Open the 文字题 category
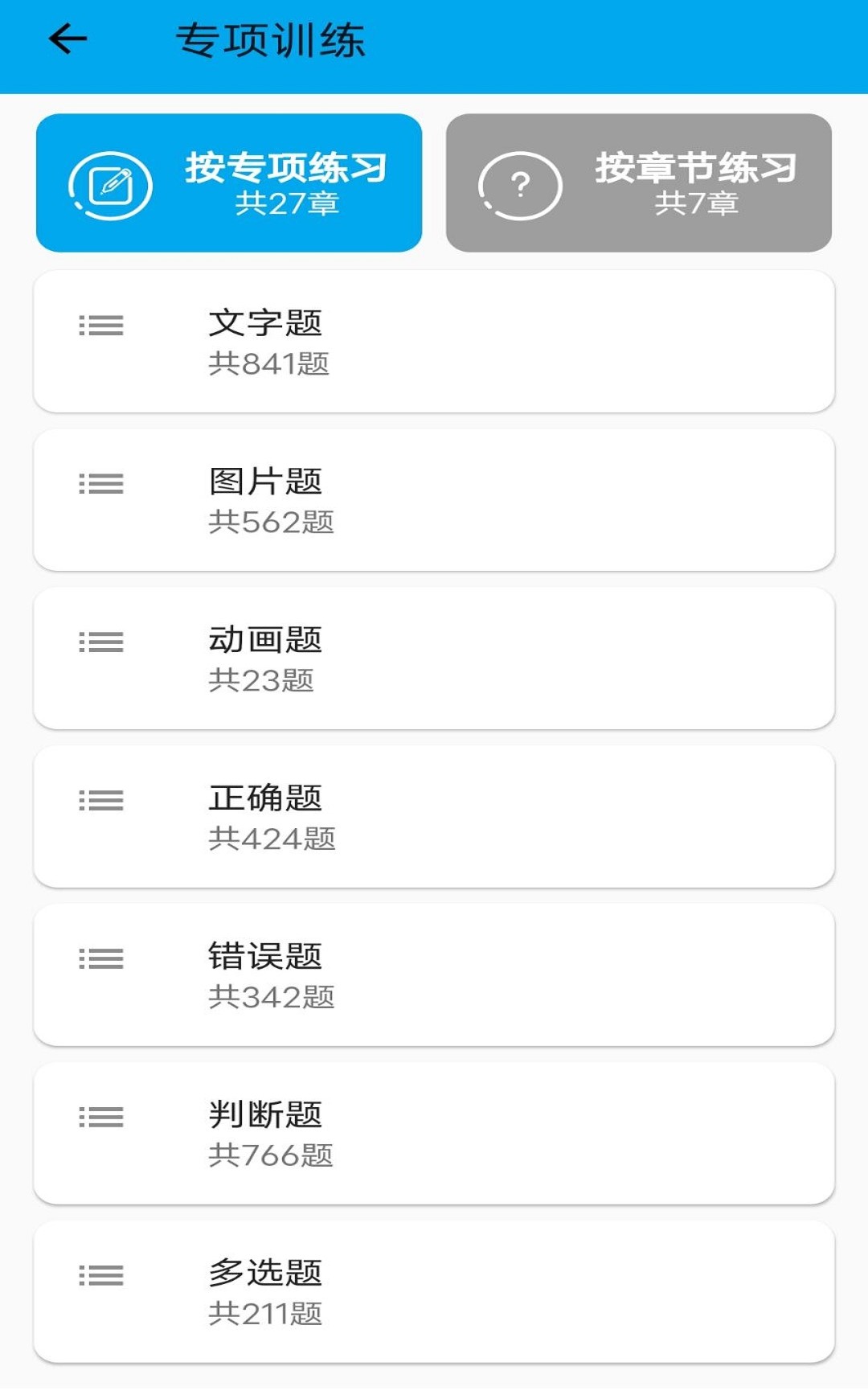 (434, 342)
